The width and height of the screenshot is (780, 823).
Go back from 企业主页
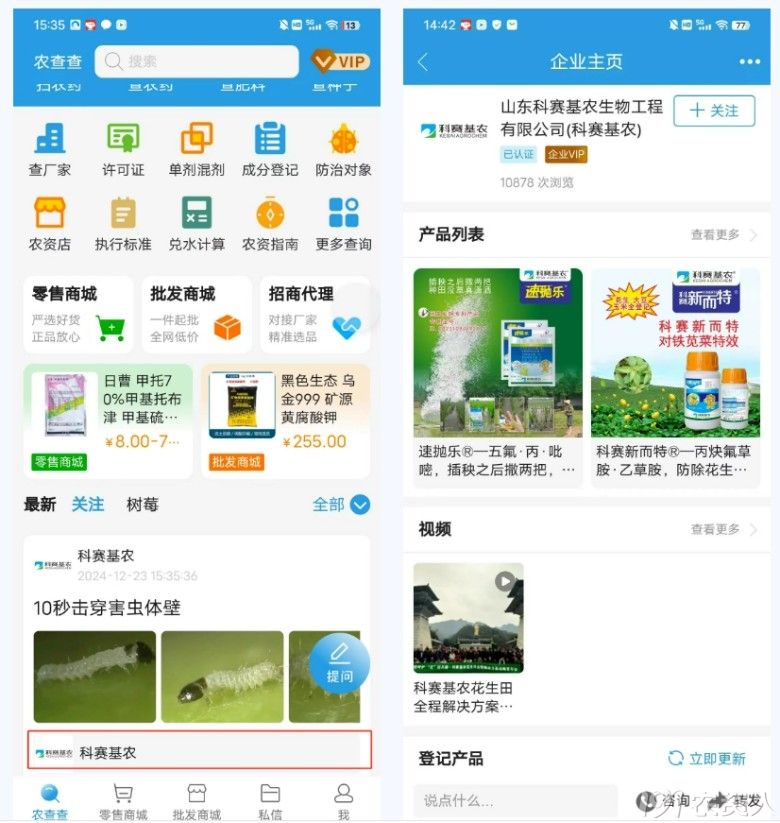click(x=423, y=61)
